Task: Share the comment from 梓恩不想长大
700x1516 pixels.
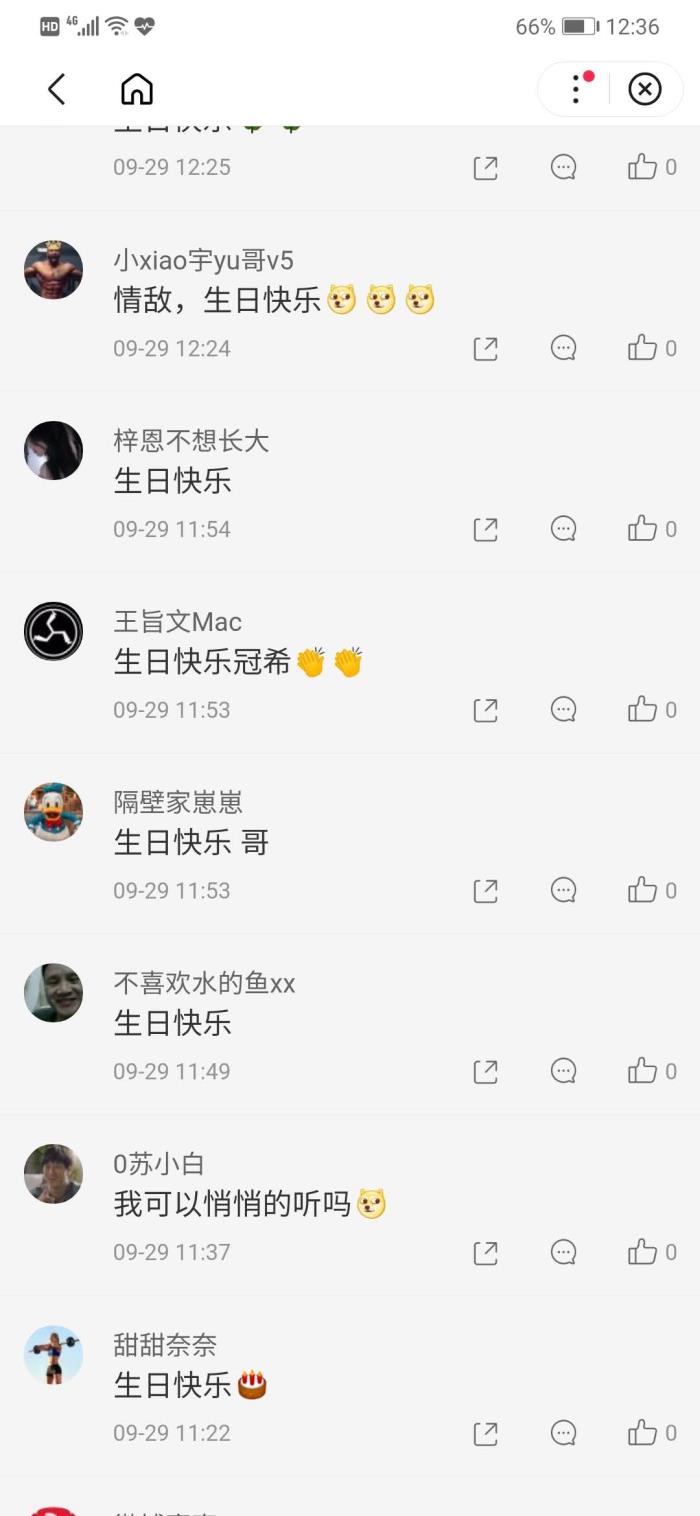Action: click(x=485, y=529)
